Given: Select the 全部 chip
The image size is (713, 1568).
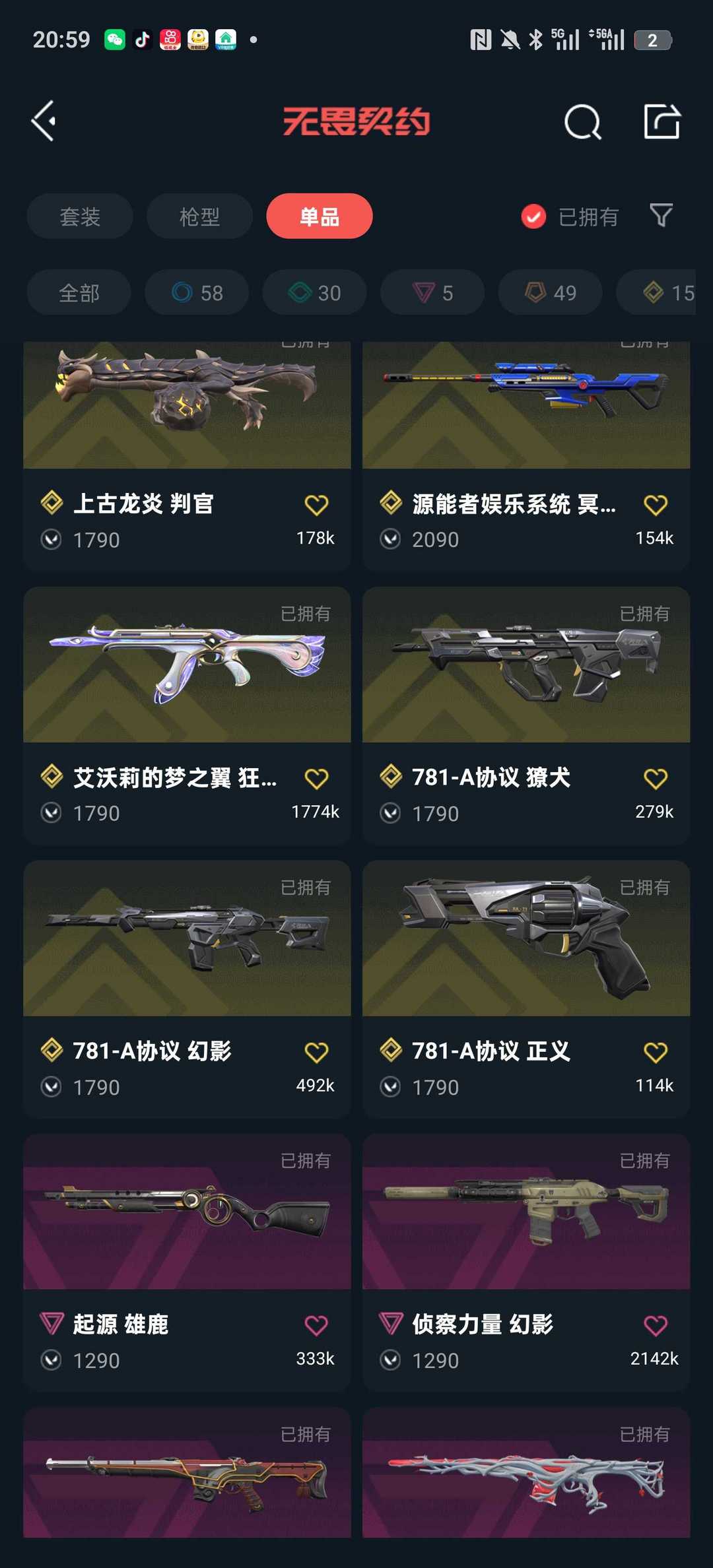Looking at the screenshot, I should (x=79, y=292).
